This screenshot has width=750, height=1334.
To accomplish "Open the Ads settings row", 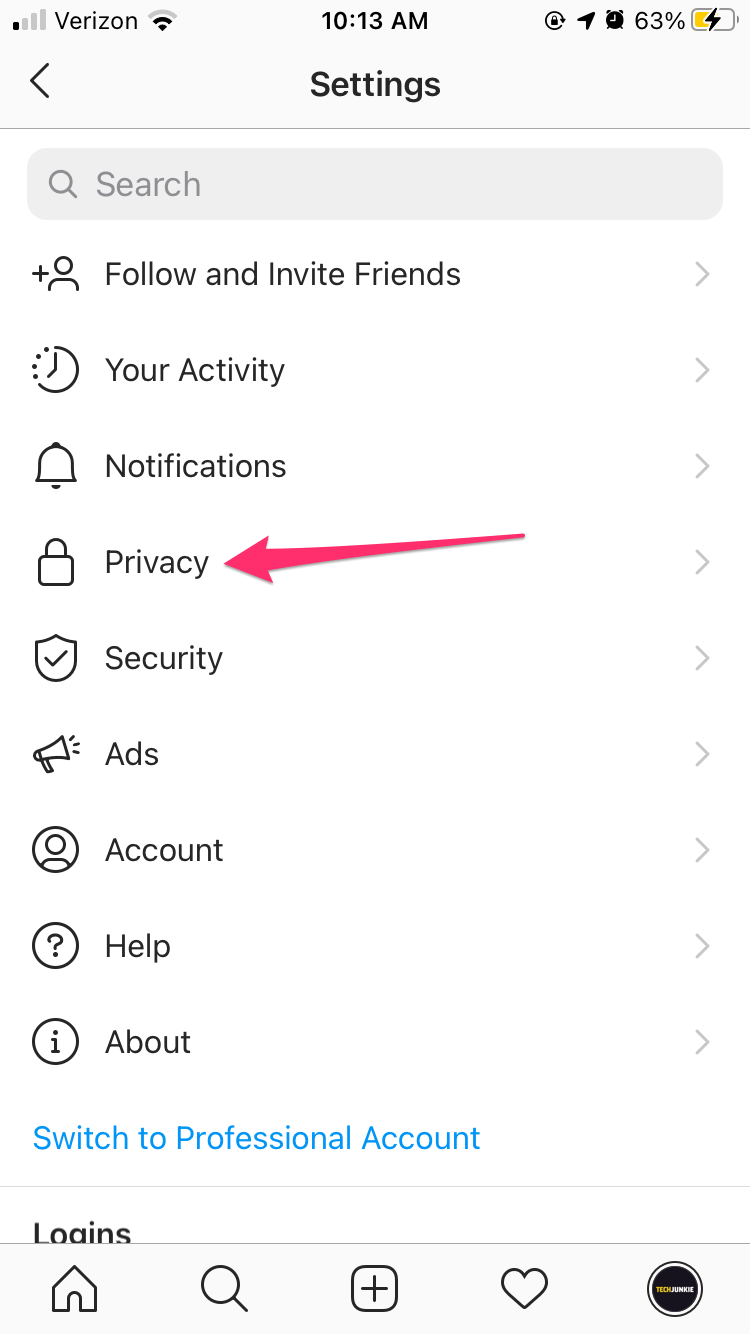I will (x=375, y=754).
